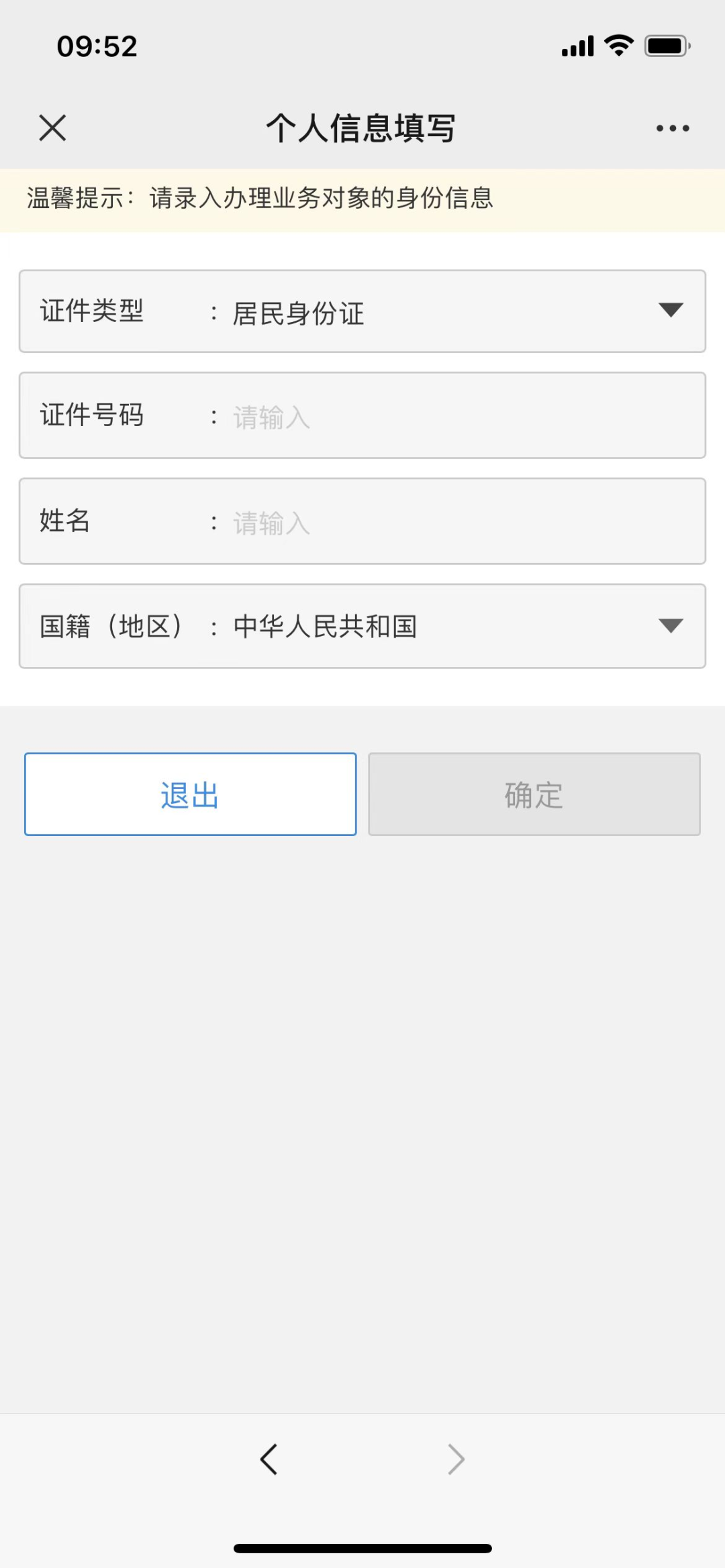Click the 证件号码 ID number input field
Image resolution: width=725 pixels, height=1568 pixels.
(x=362, y=415)
